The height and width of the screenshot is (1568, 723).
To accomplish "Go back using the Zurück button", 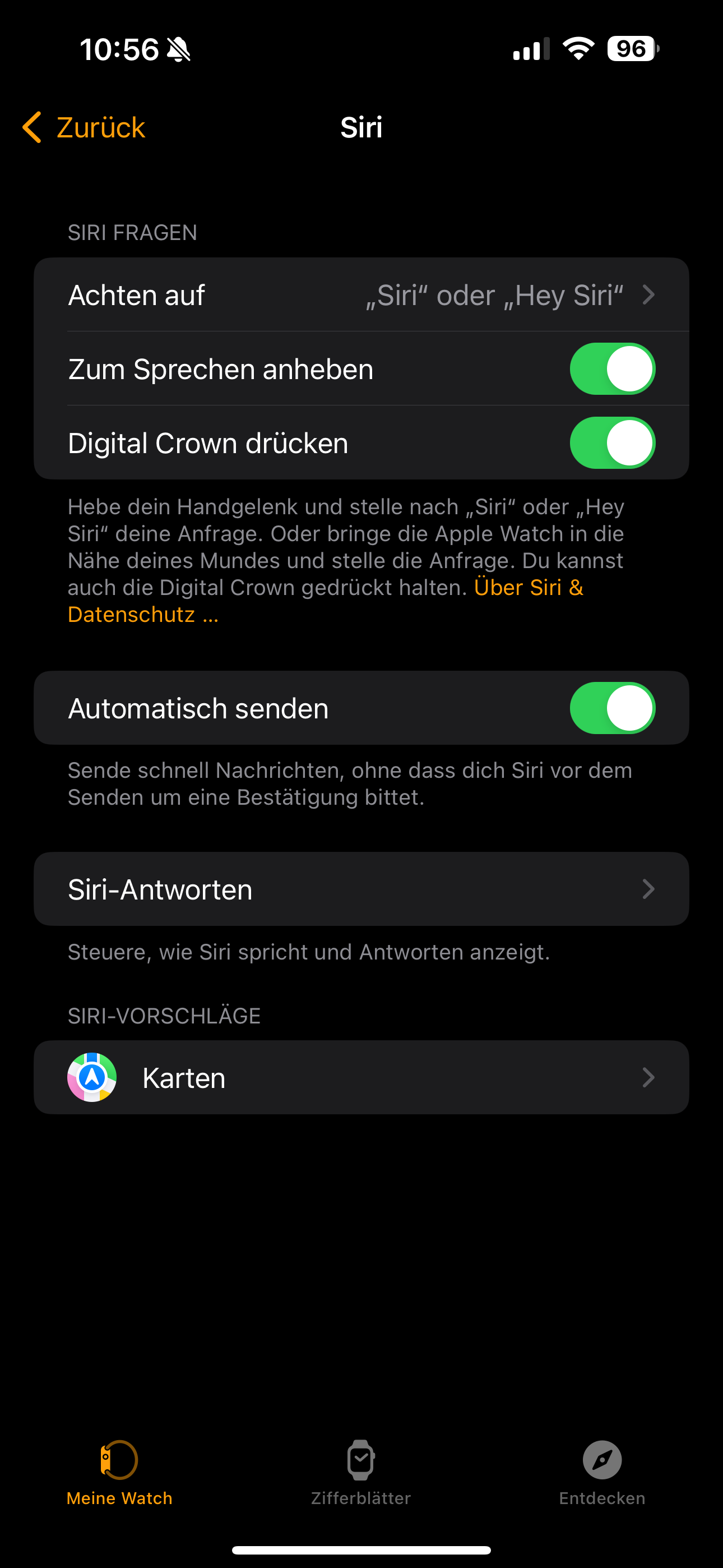I will 84,128.
